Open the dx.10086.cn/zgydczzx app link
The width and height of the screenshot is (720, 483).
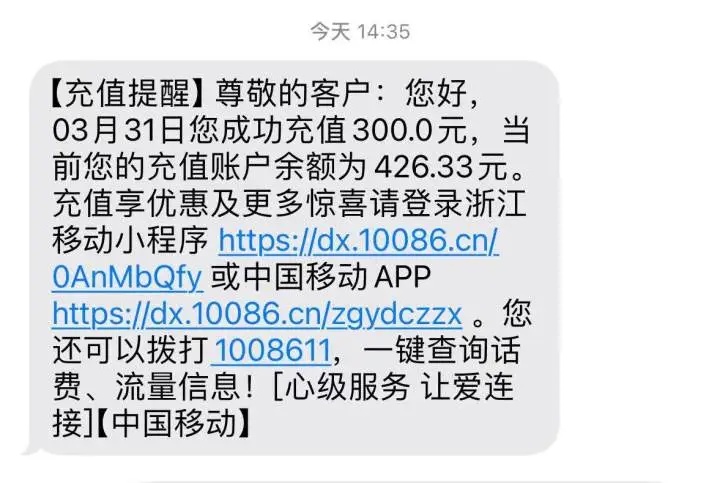256,314
